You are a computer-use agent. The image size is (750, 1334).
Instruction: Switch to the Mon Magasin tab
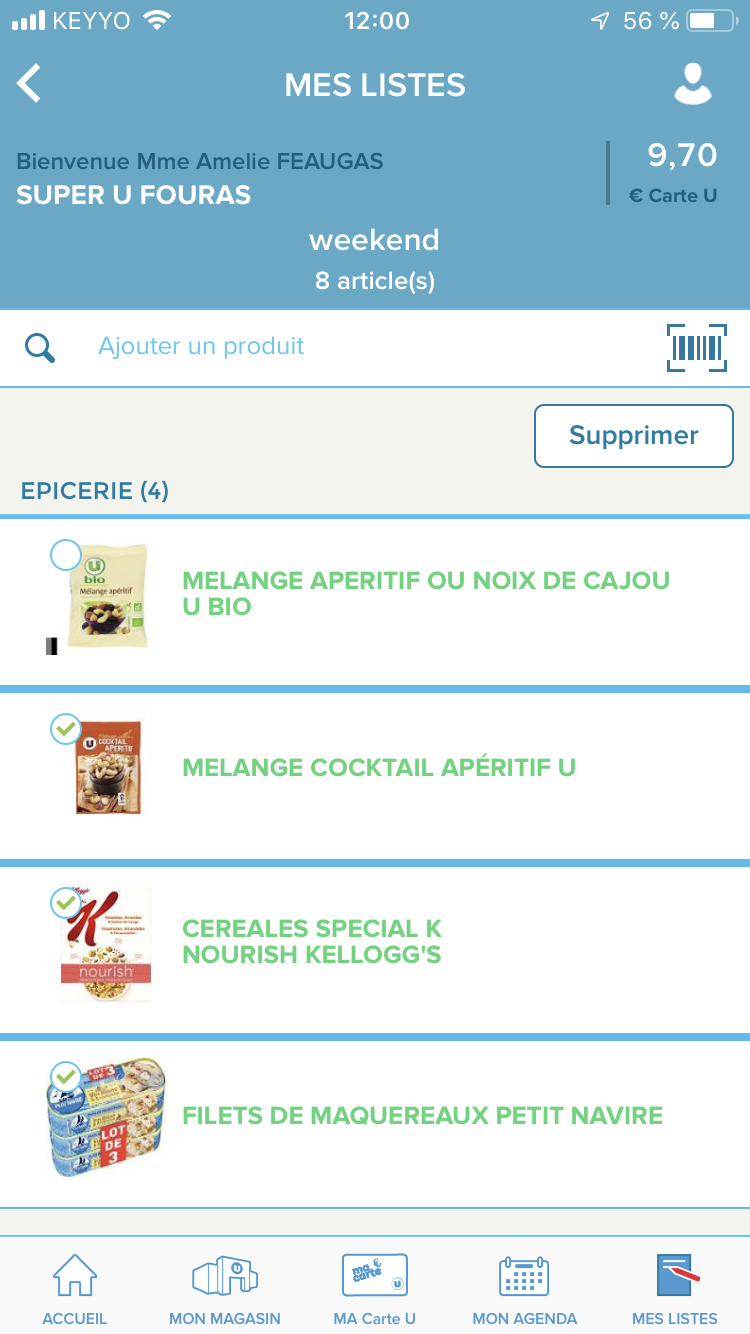pyautogui.click(x=225, y=1288)
